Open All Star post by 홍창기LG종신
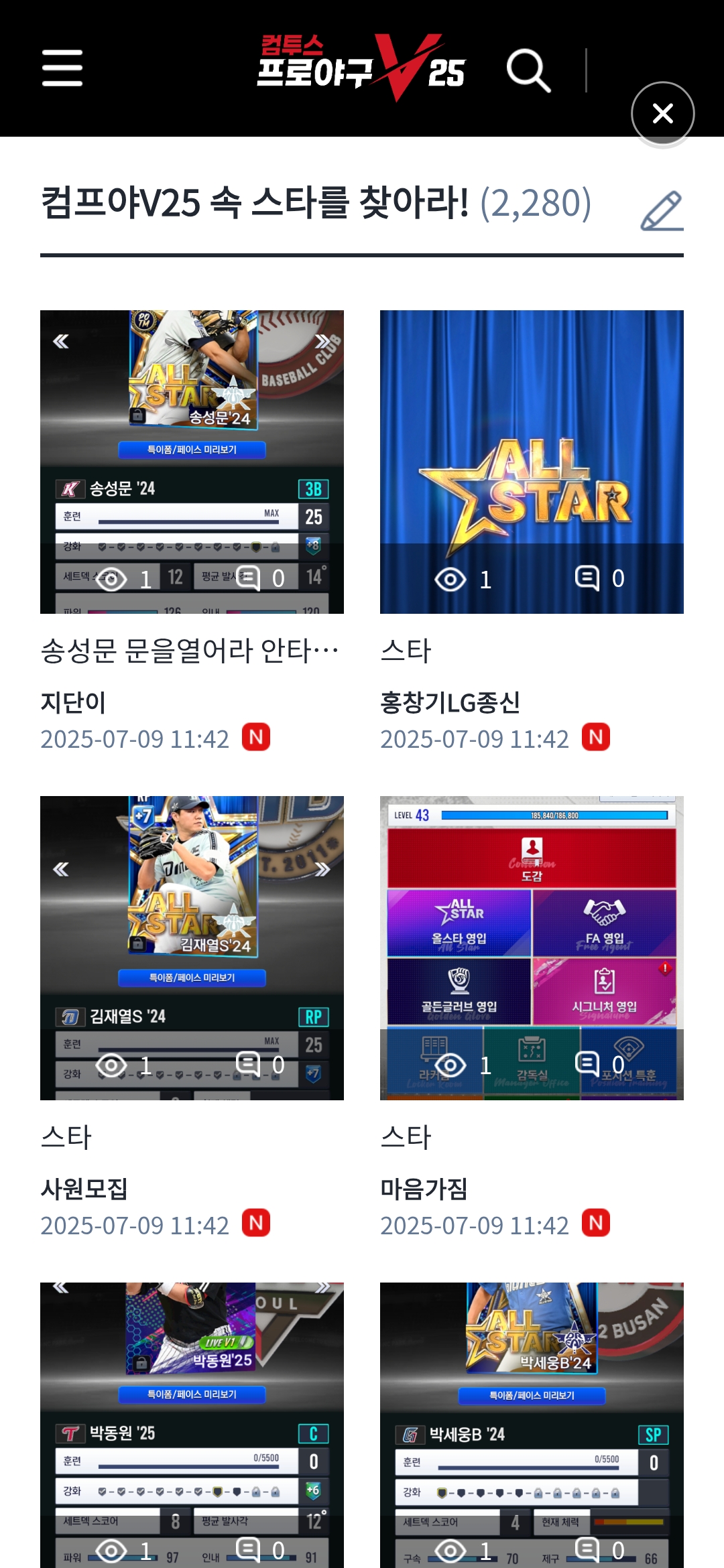The image size is (724, 1568). [x=532, y=462]
